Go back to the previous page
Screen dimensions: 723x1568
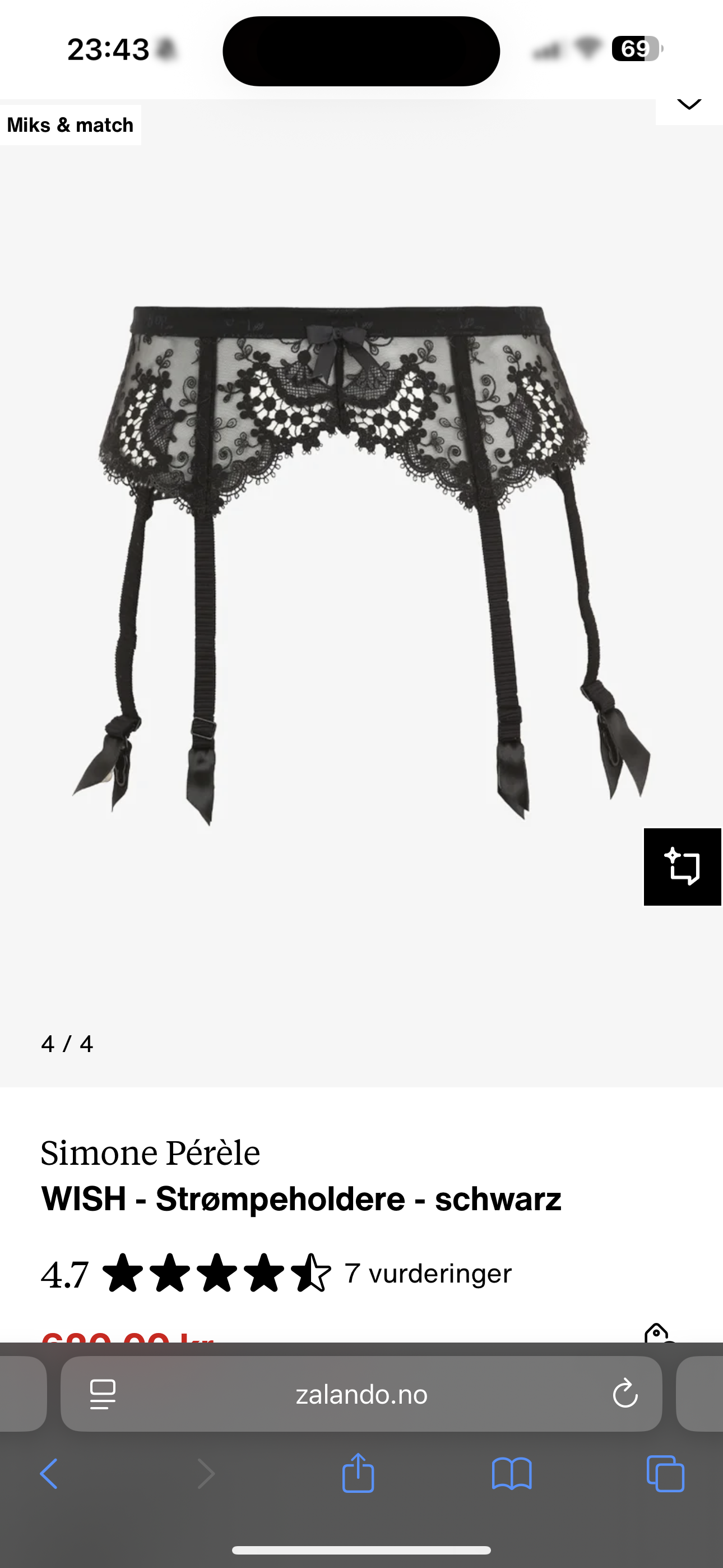[49, 1474]
